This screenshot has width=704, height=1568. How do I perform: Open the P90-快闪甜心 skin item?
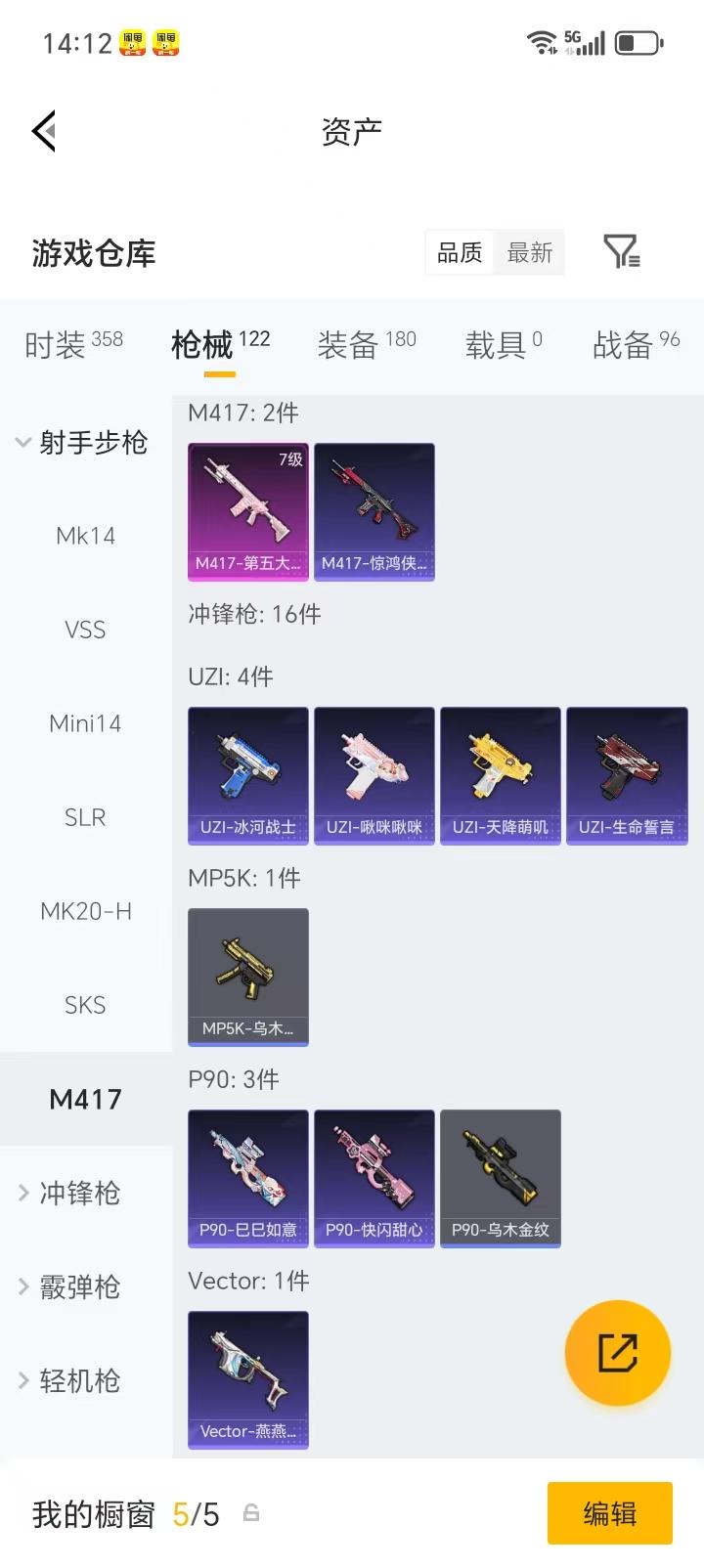374,1179
